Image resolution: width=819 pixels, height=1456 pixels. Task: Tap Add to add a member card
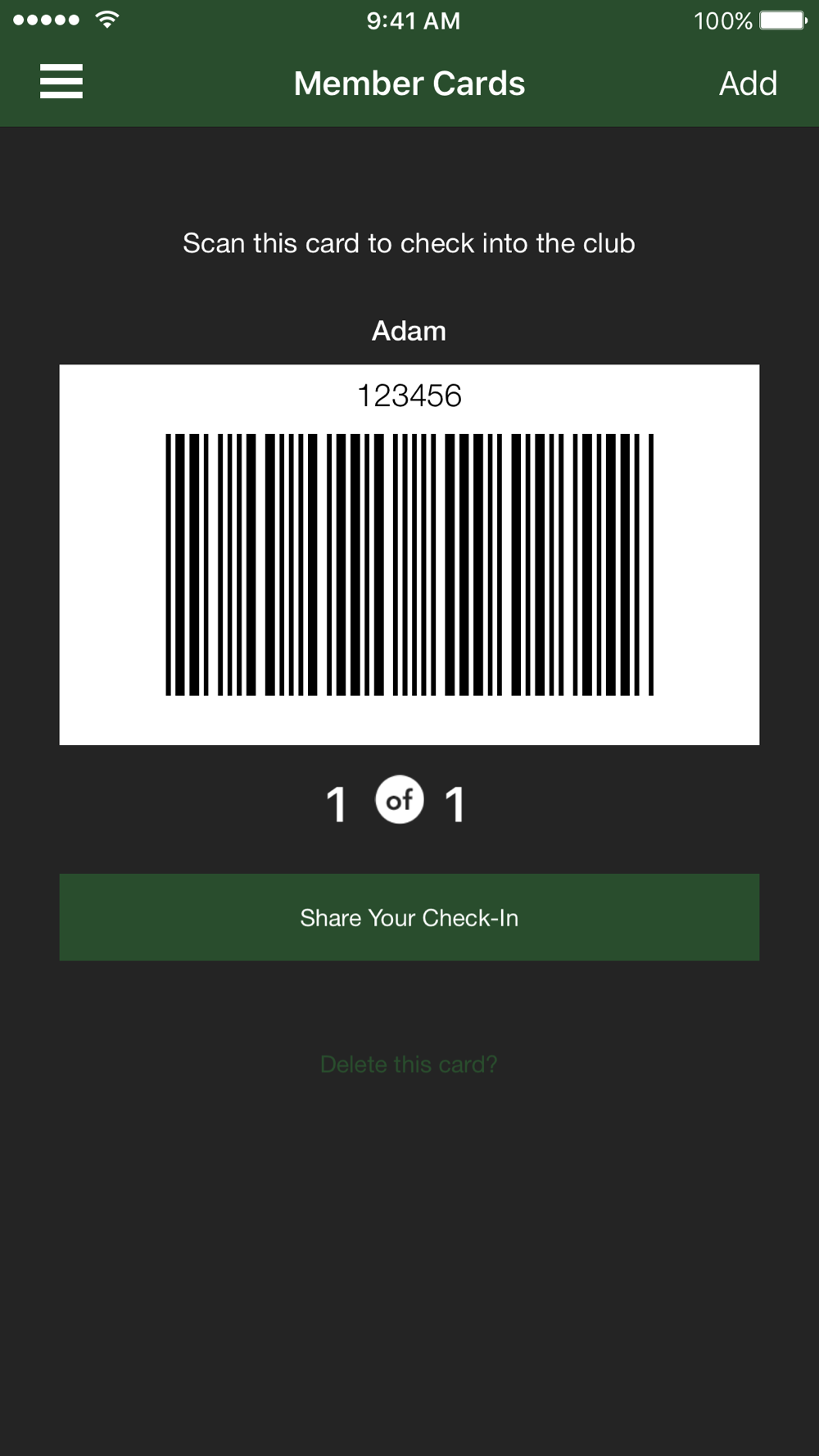(x=748, y=84)
